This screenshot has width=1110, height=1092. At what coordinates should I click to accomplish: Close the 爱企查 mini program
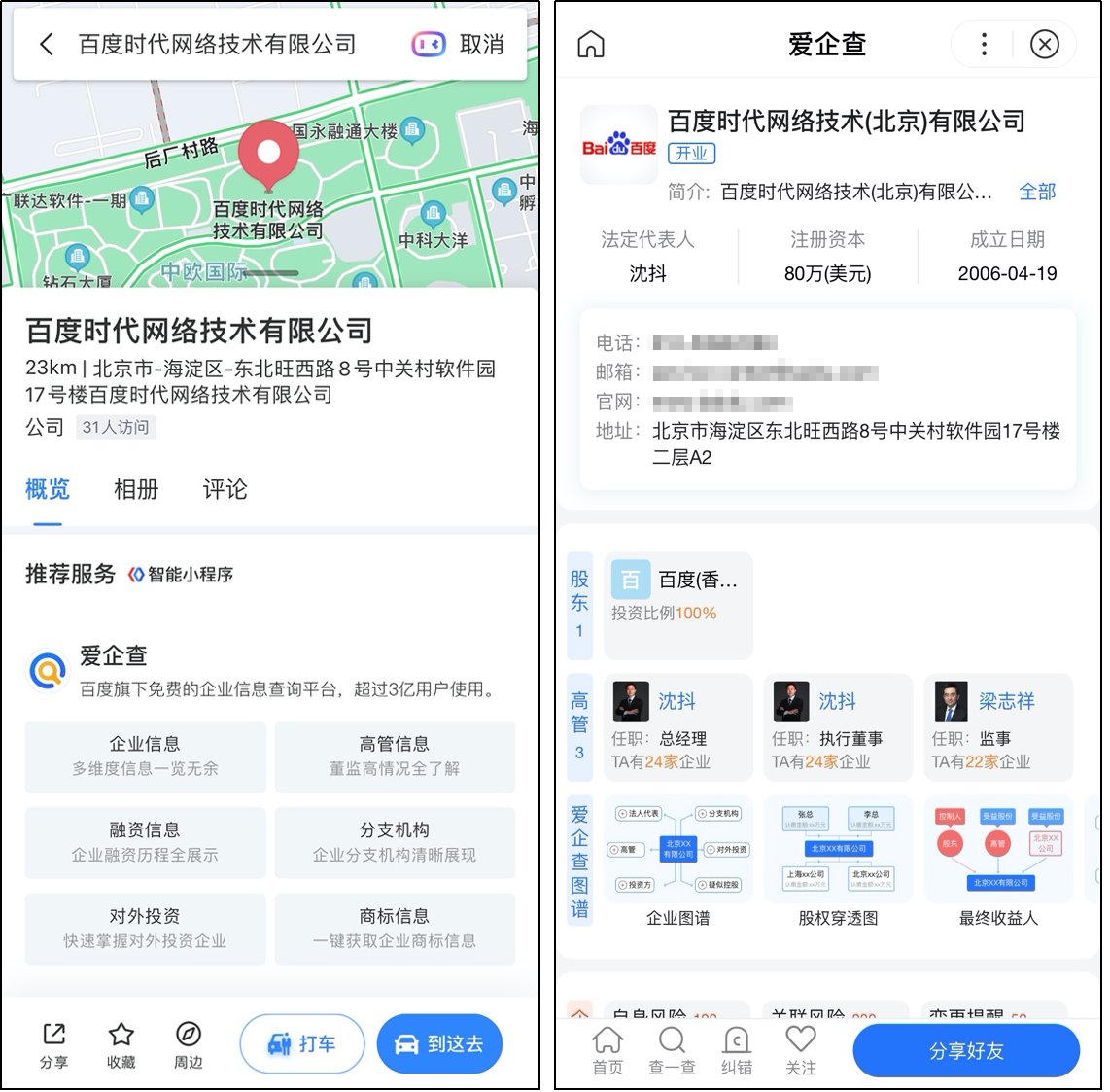pos(1044,44)
